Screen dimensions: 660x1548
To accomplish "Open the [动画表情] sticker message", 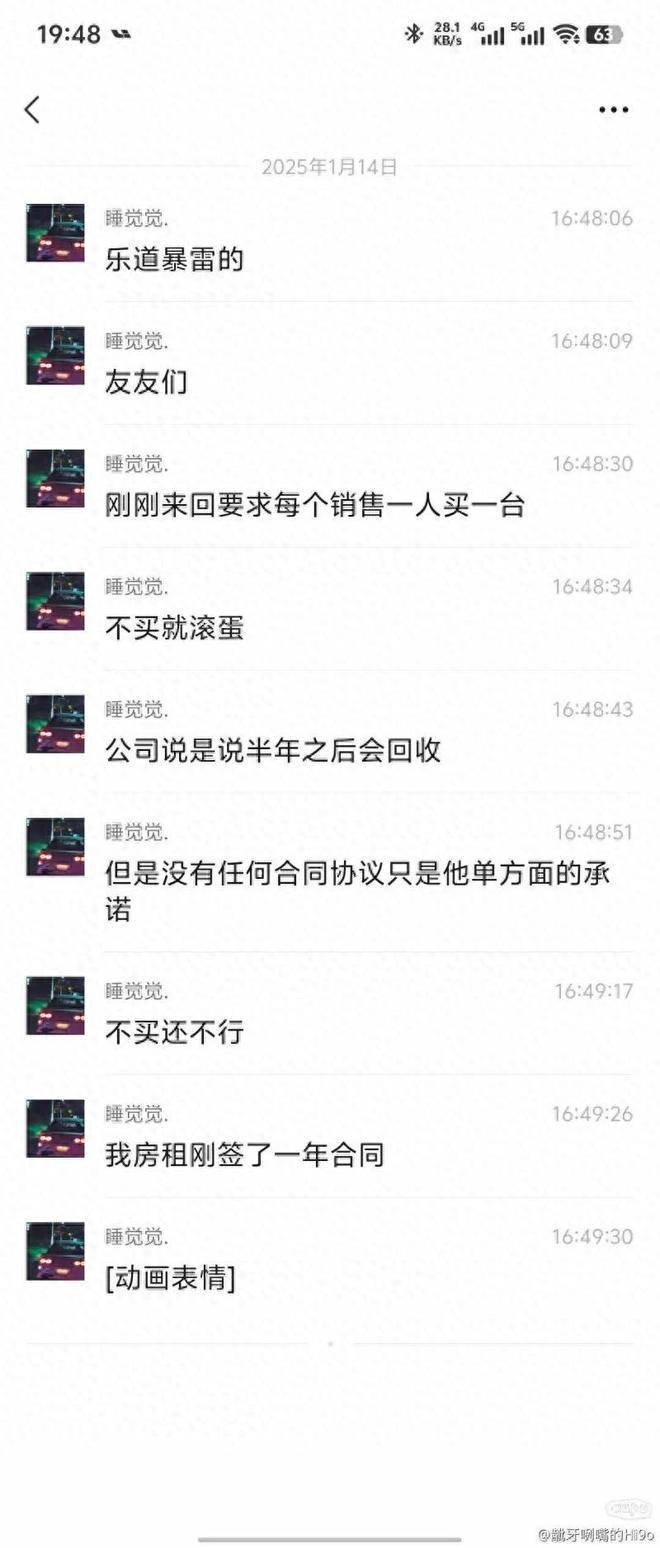I will [x=170, y=1278].
